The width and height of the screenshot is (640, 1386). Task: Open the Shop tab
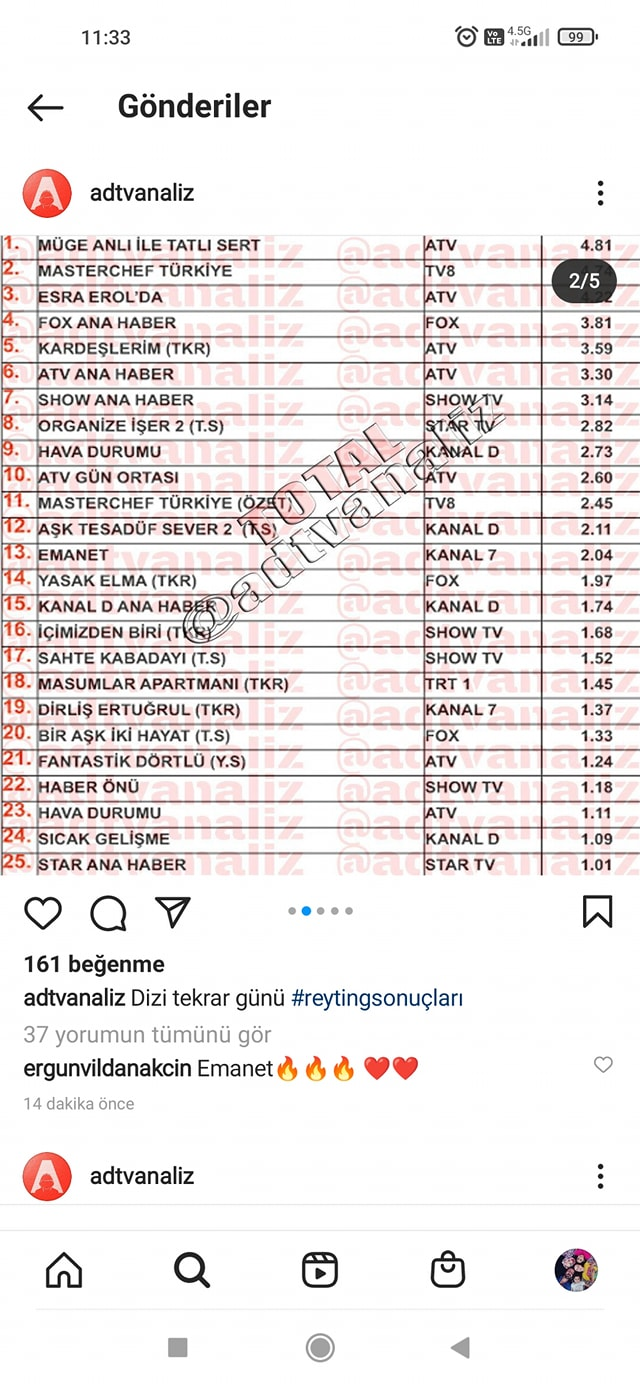point(448,1270)
